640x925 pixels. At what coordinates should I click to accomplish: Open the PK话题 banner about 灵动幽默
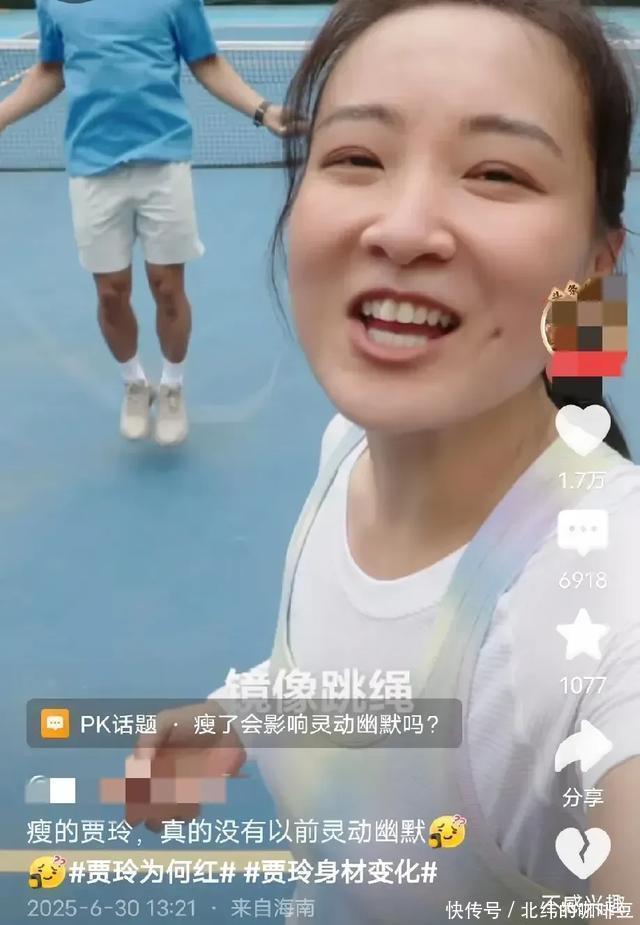[244, 724]
